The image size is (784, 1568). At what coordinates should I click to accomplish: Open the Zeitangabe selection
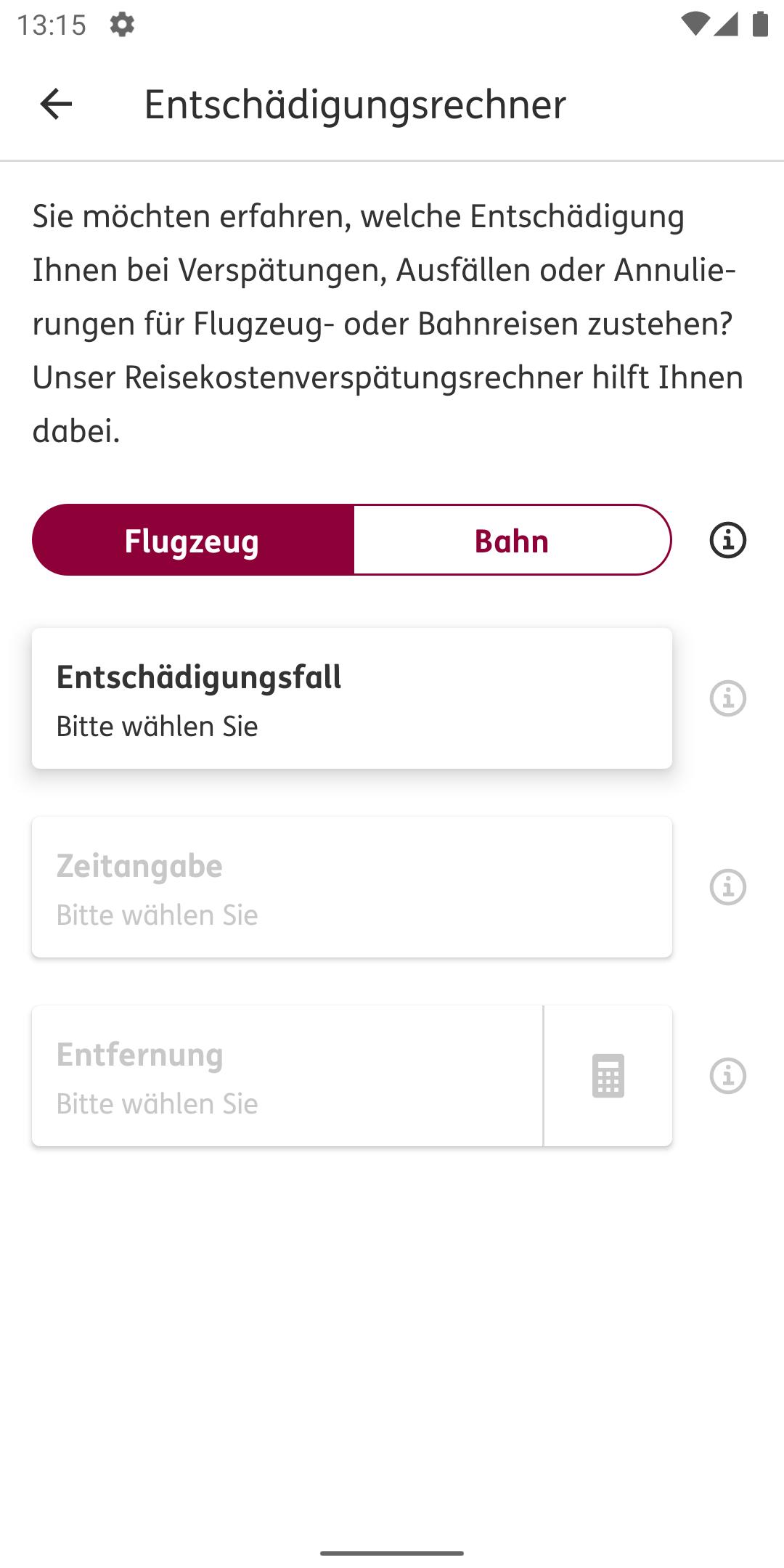tap(352, 887)
